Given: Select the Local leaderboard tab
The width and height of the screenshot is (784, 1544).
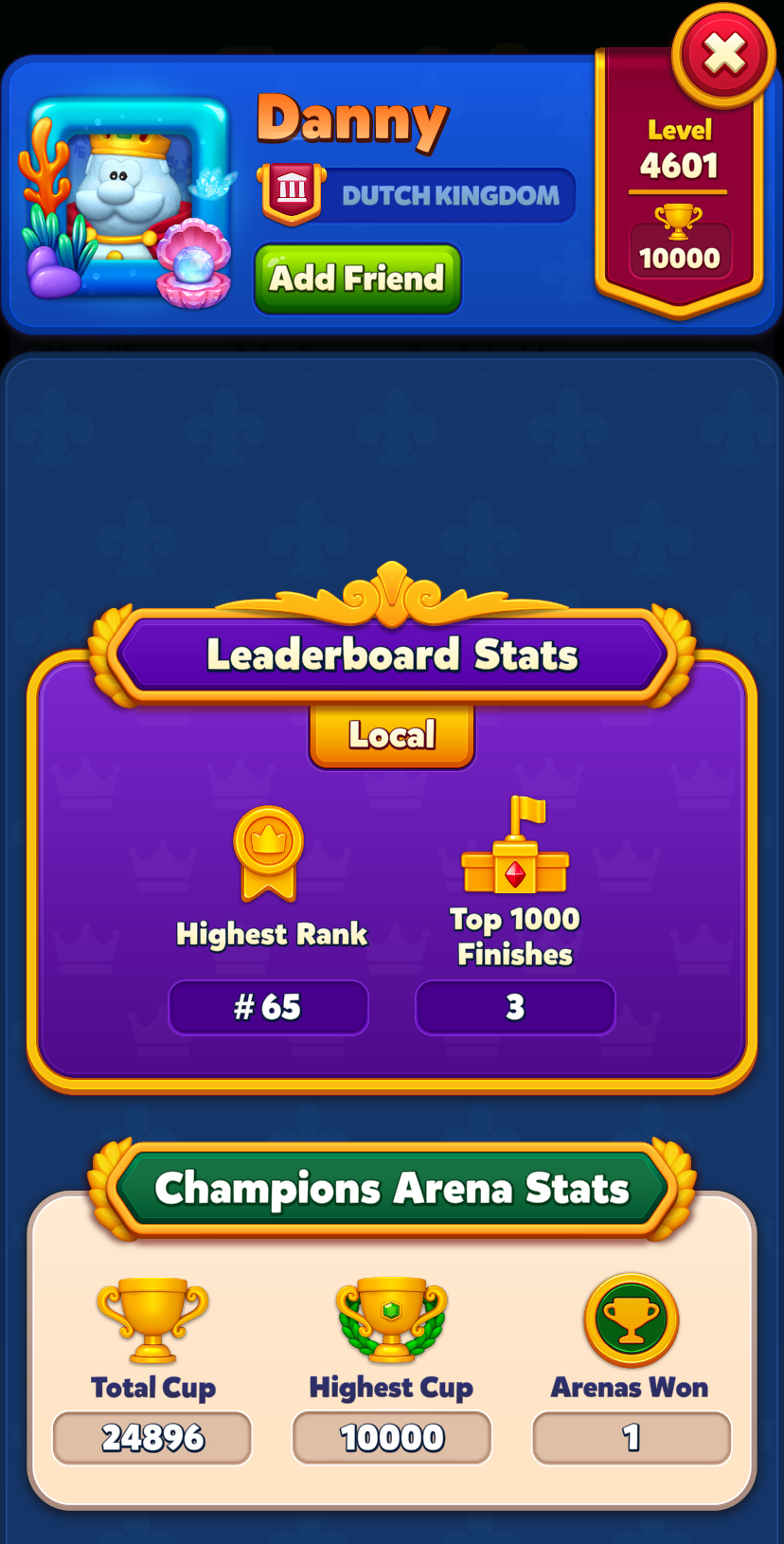Looking at the screenshot, I should pyautogui.click(x=392, y=735).
